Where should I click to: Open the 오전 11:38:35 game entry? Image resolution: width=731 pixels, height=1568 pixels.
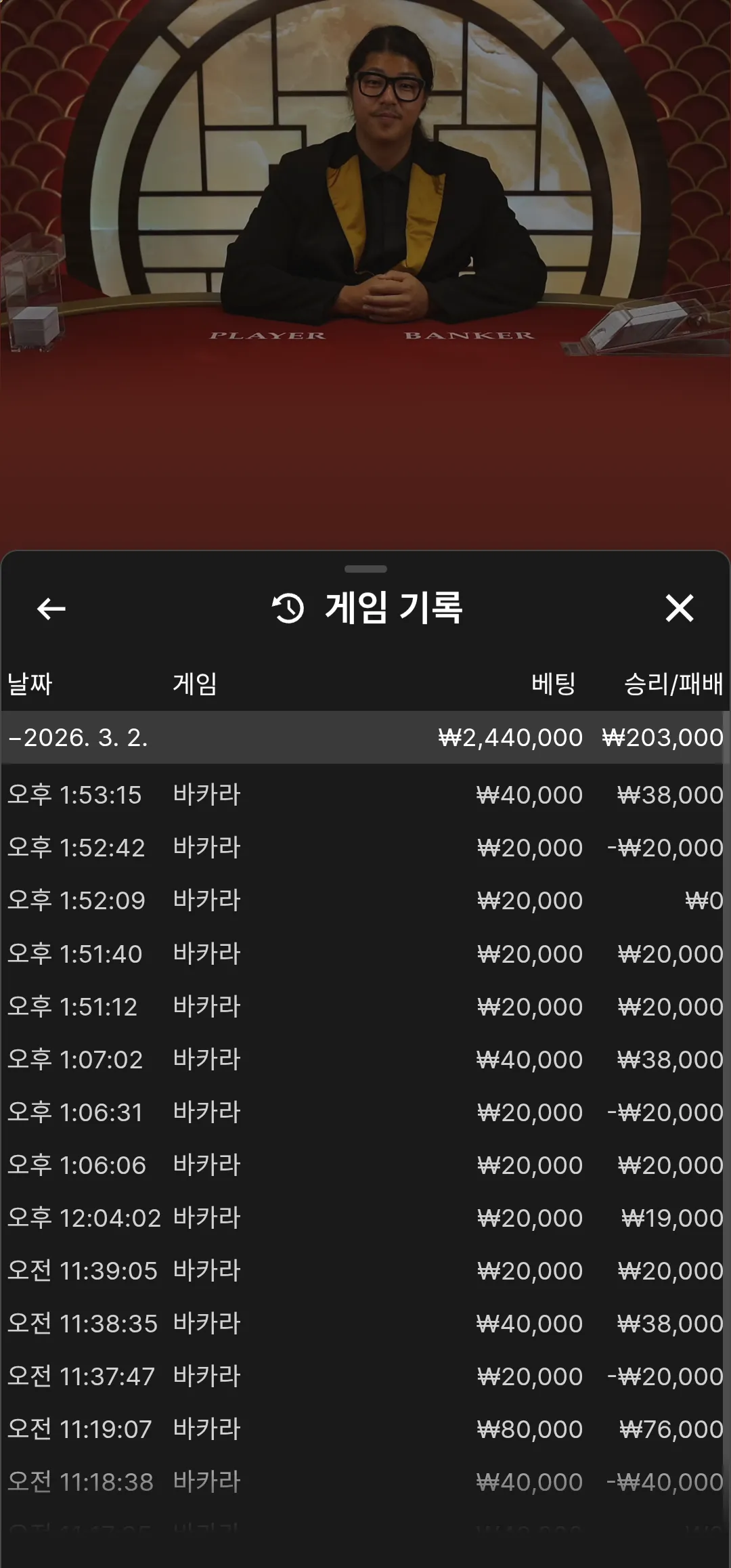[365, 1324]
